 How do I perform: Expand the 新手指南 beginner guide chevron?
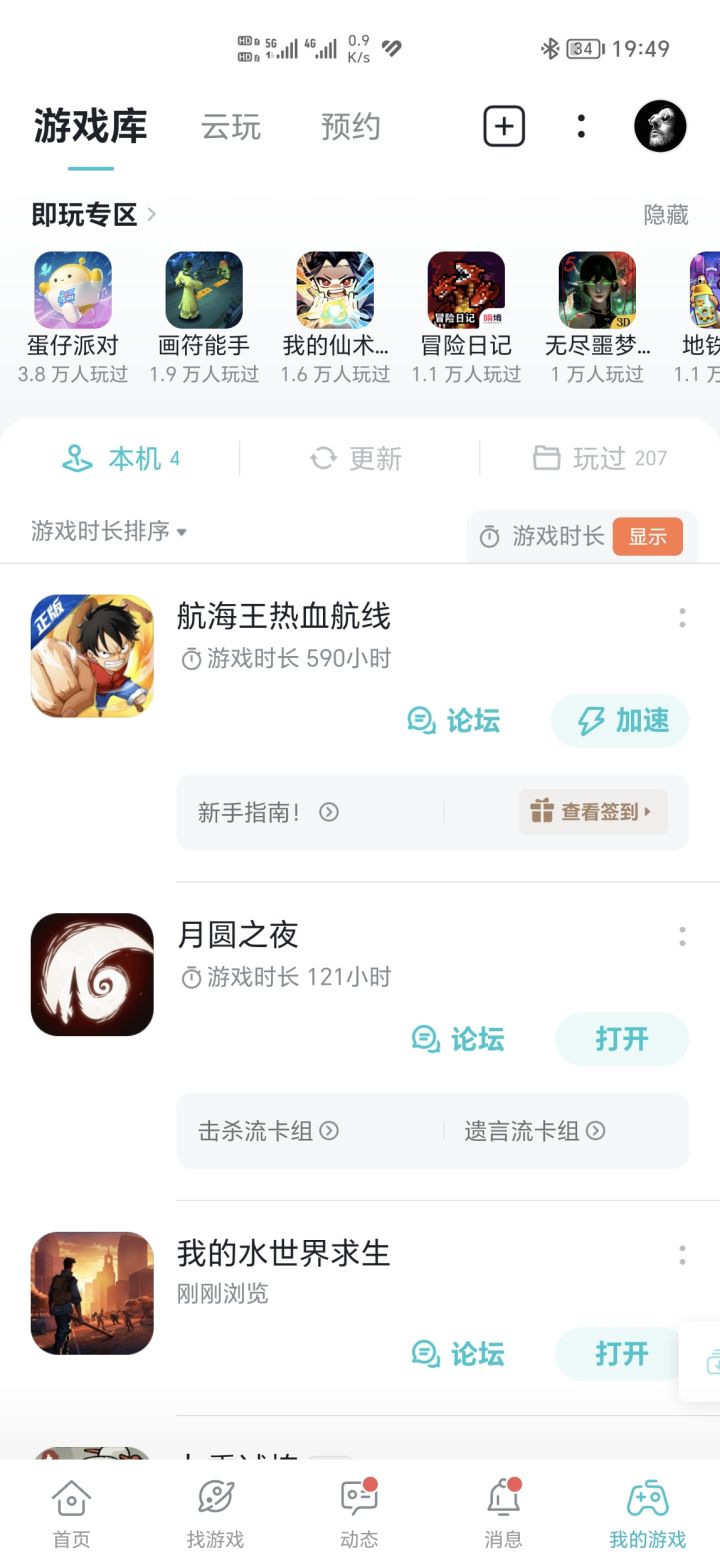pyautogui.click(x=328, y=812)
